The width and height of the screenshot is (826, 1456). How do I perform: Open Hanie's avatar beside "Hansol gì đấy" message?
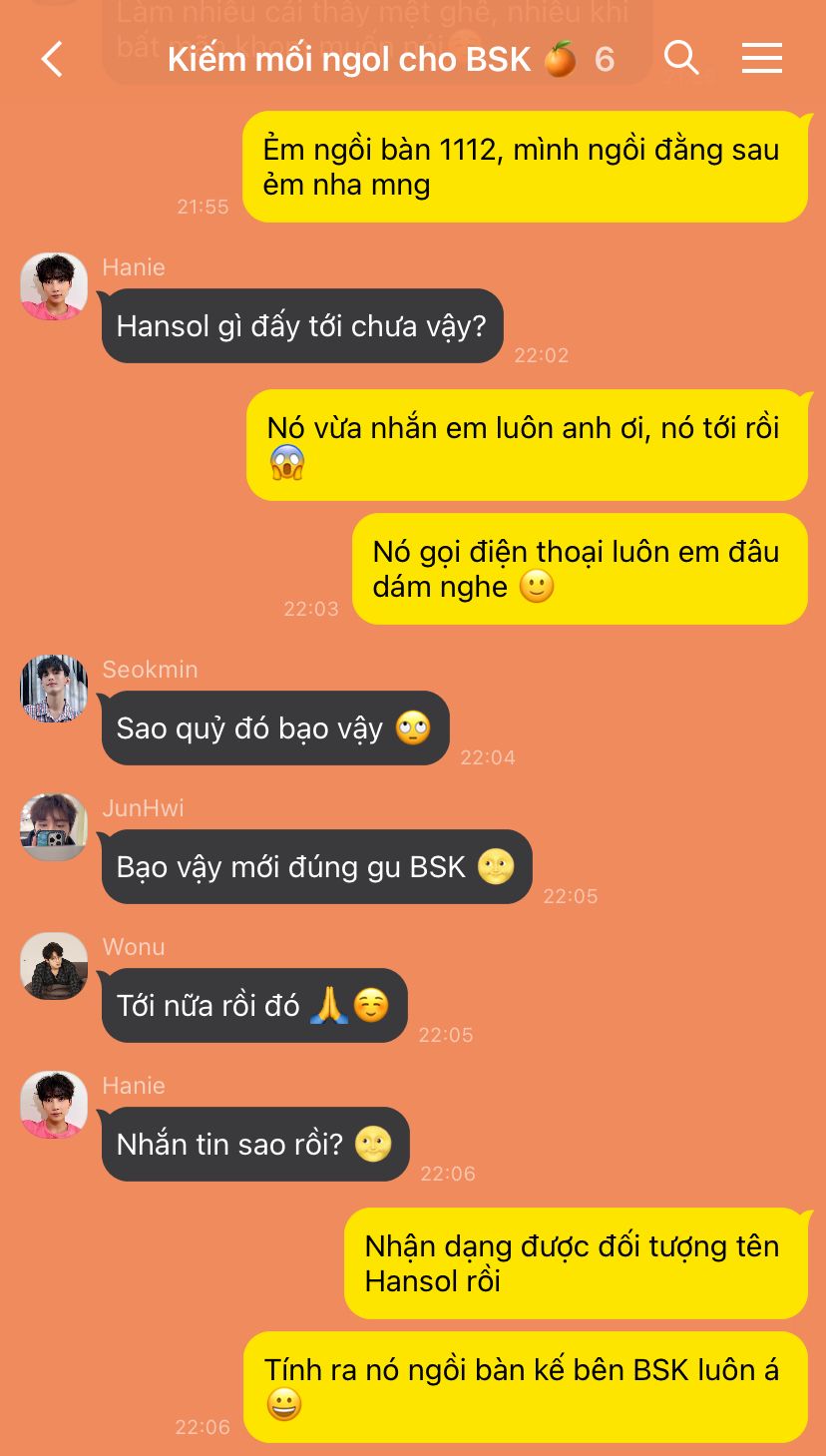click(x=54, y=286)
